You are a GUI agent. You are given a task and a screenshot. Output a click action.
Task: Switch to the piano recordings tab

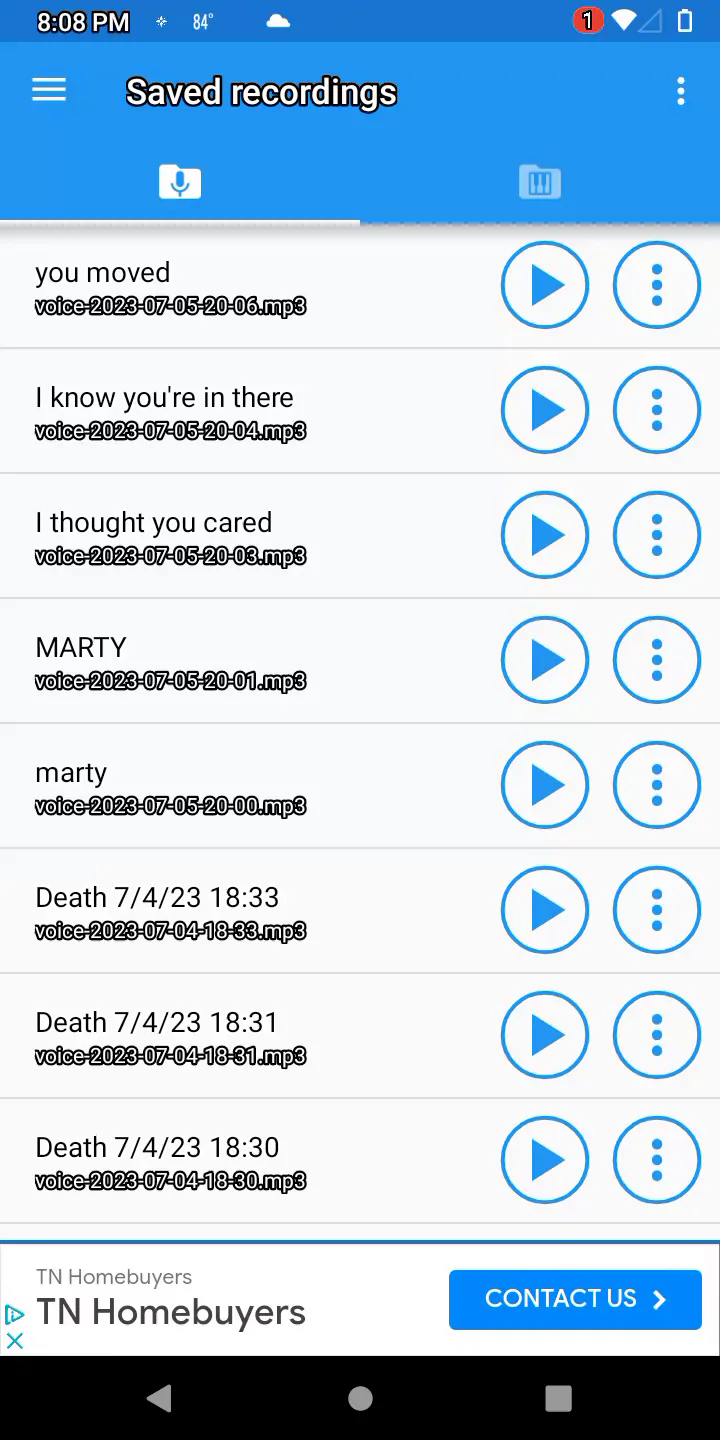click(x=540, y=182)
